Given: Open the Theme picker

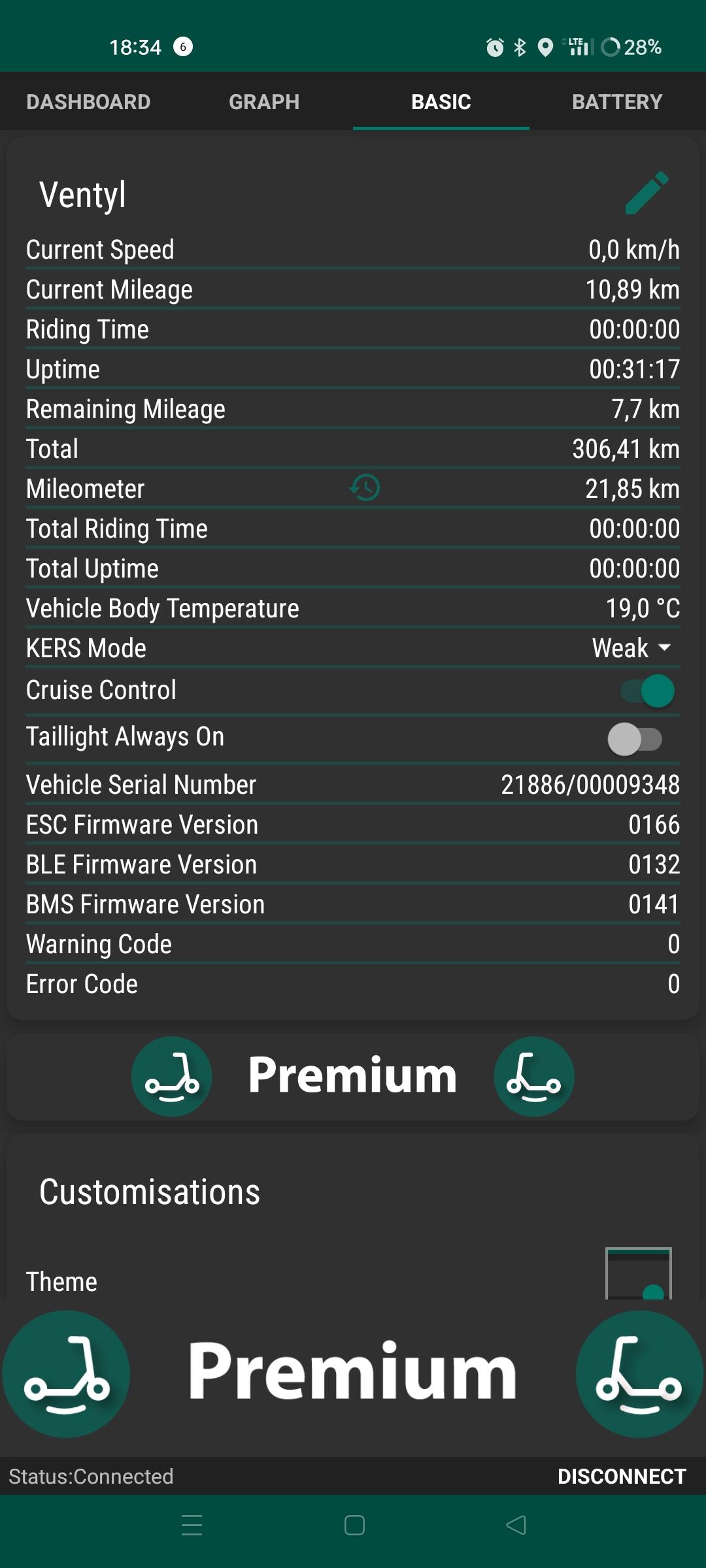Looking at the screenshot, I should click(638, 1274).
